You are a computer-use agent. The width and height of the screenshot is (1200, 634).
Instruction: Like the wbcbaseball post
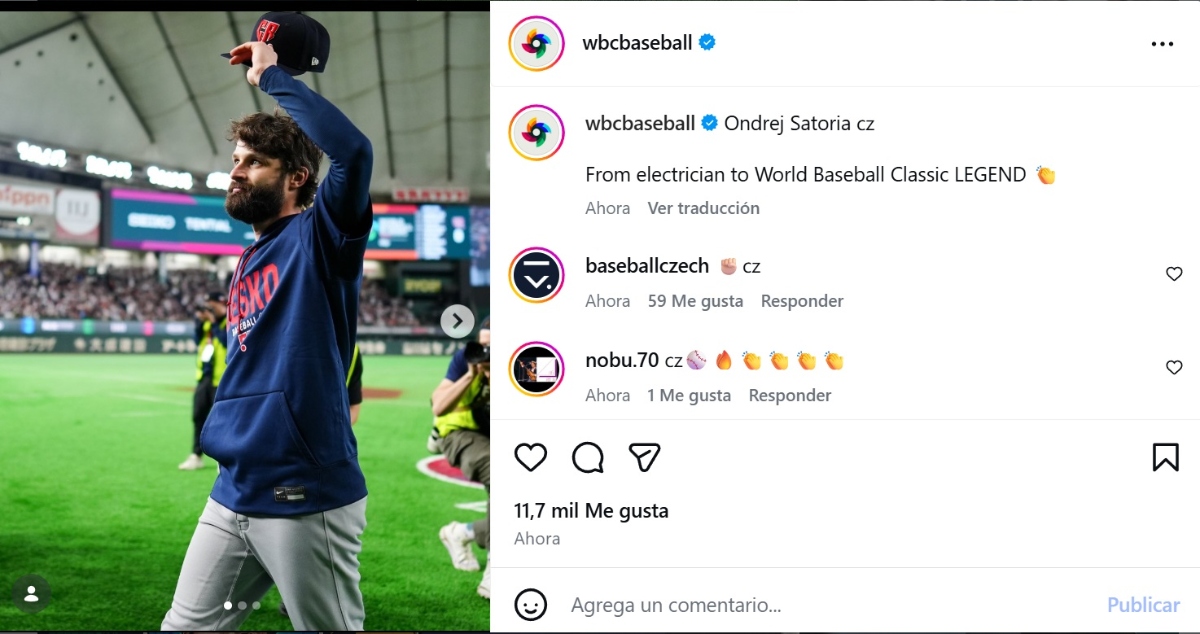point(530,457)
